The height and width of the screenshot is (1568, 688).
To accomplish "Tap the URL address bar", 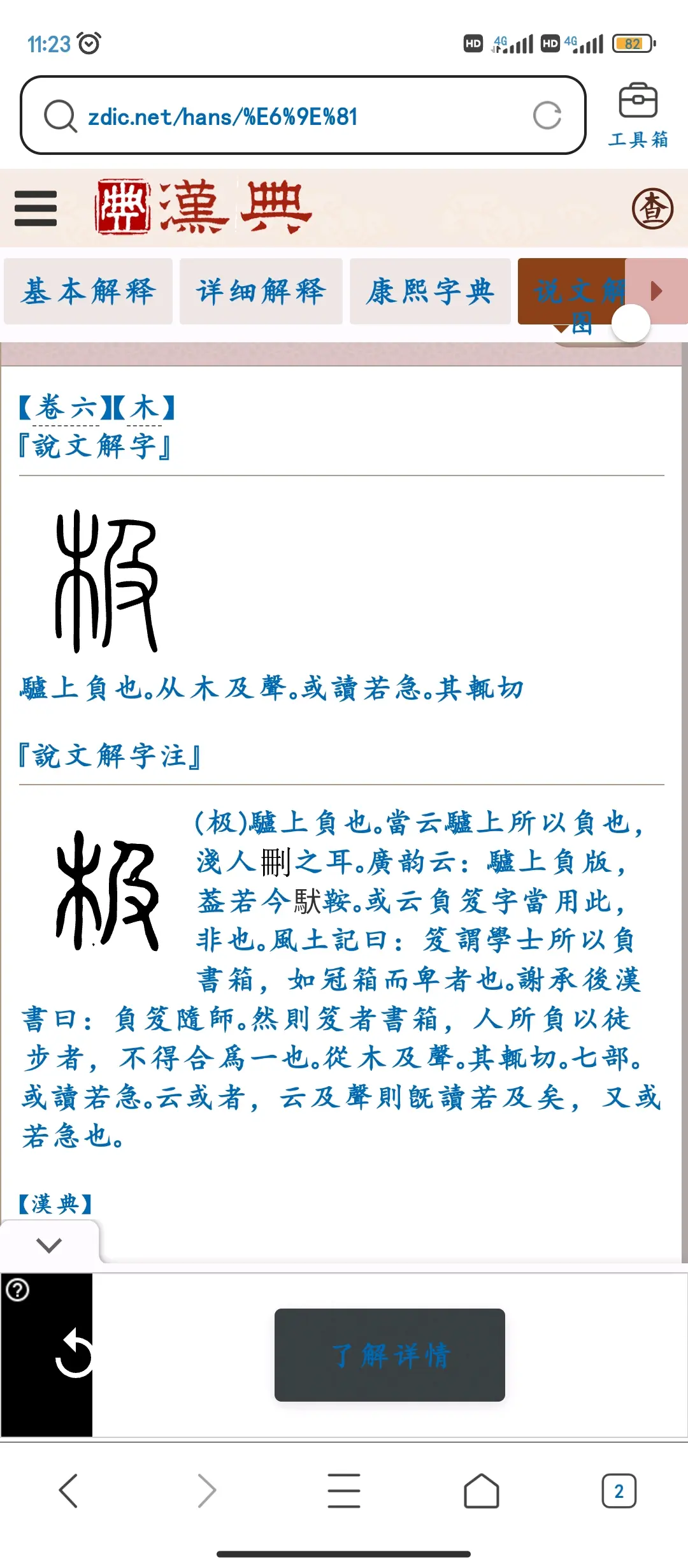I will click(303, 115).
